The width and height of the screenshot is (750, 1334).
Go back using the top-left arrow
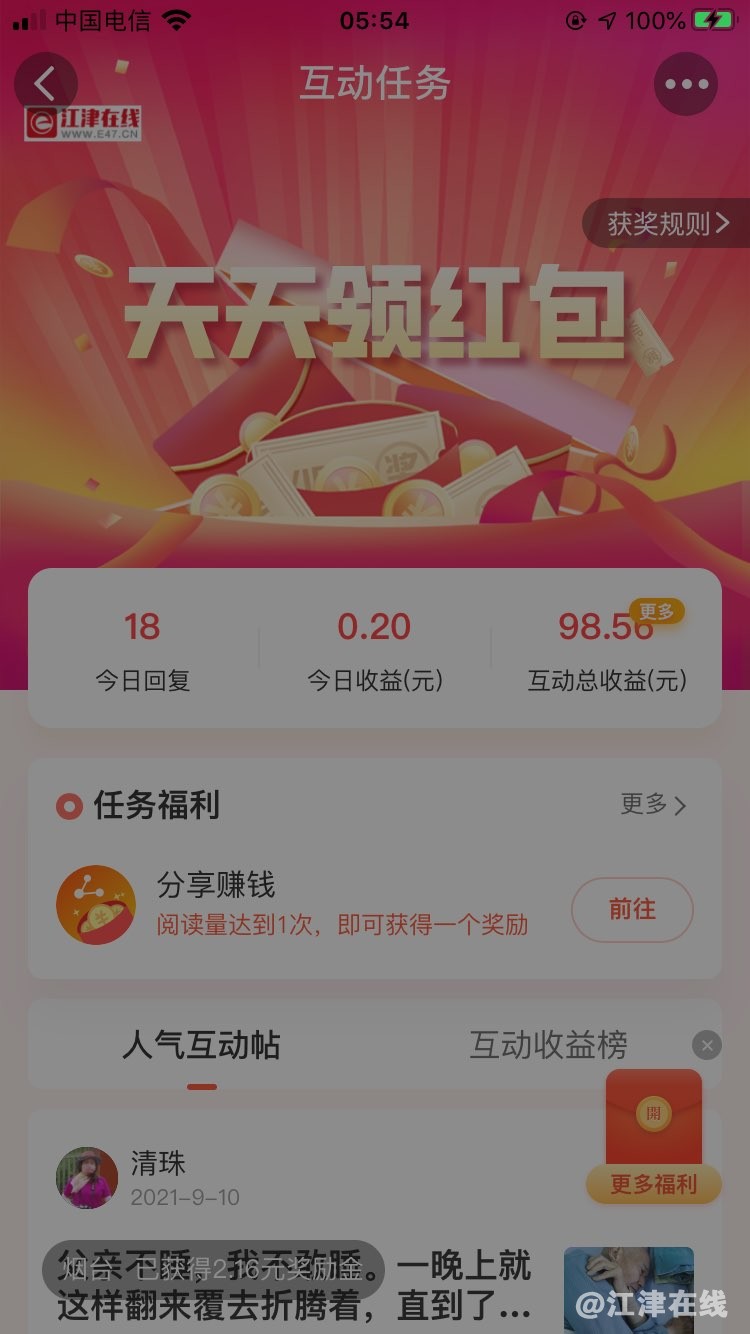[45, 84]
